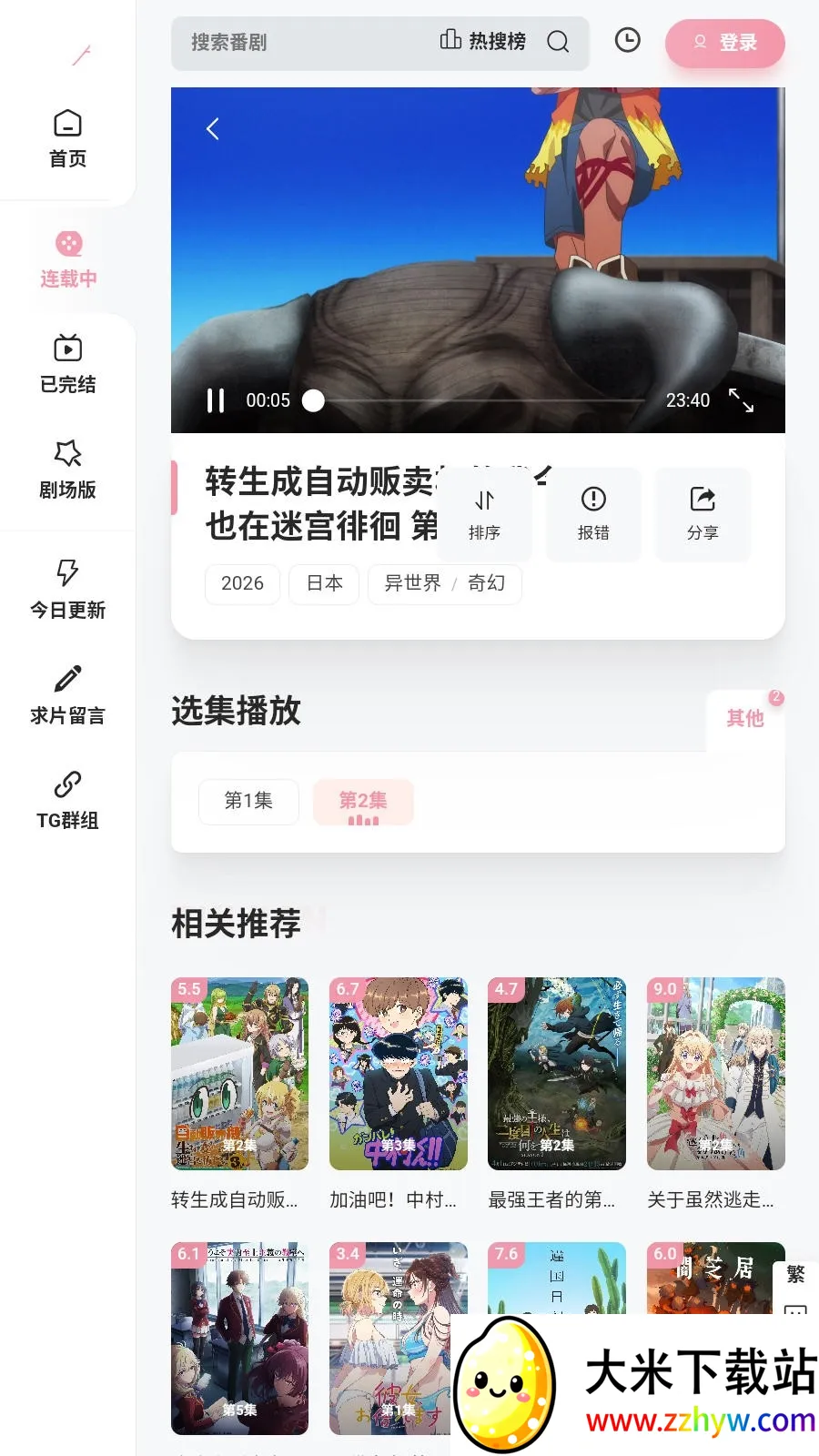Switch to the 连载中 ongoing tab

(x=67, y=258)
